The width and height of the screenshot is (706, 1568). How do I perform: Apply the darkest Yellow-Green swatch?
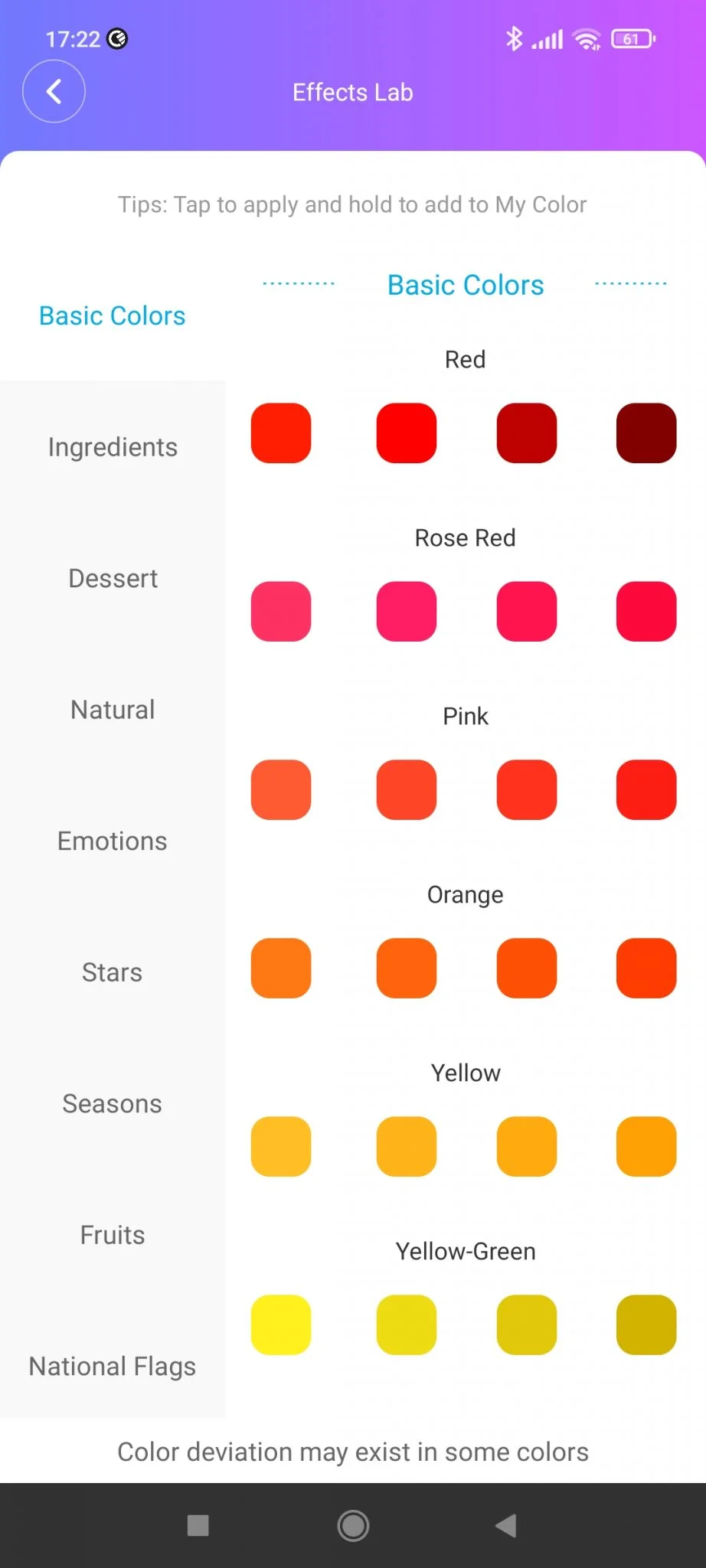click(646, 1325)
